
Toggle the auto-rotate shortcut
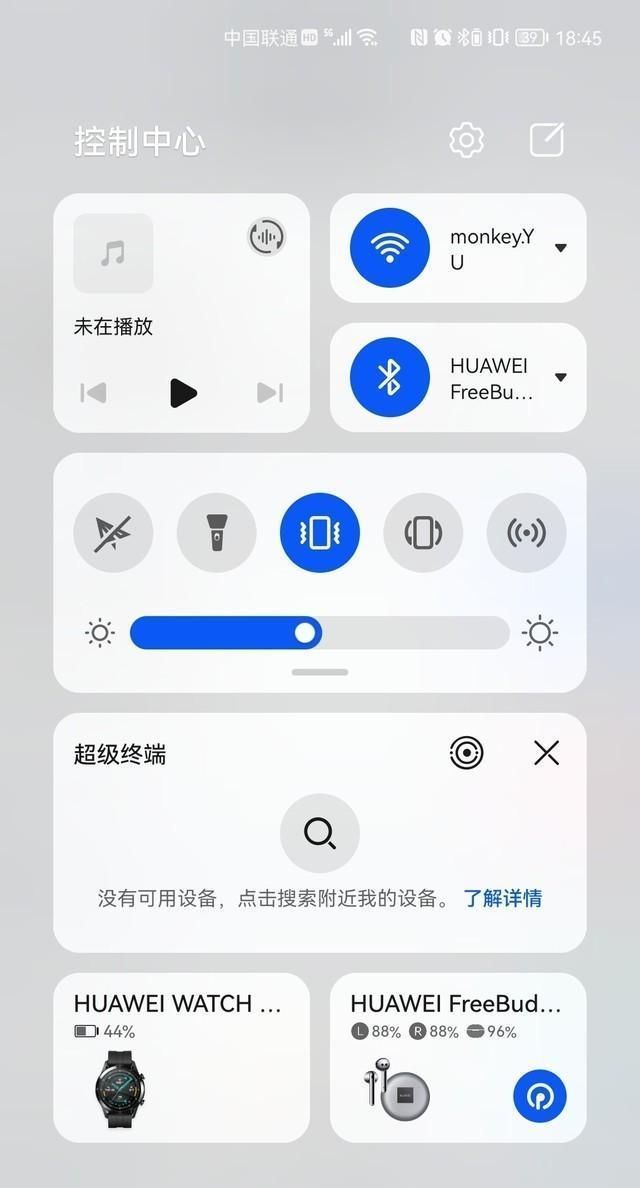pyautogui.click(x=423, y=533)
